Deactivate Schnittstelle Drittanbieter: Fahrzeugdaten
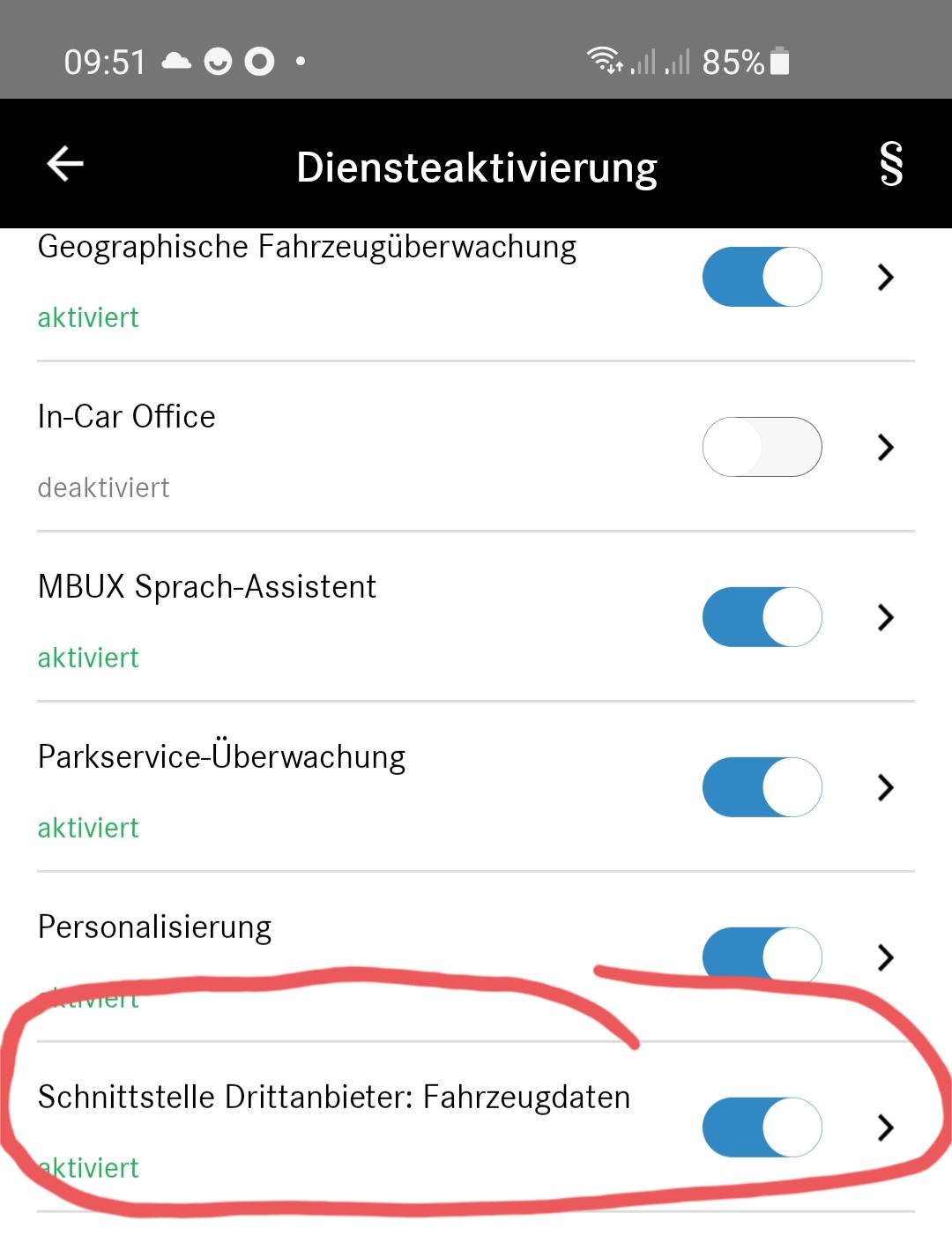 762,1128
